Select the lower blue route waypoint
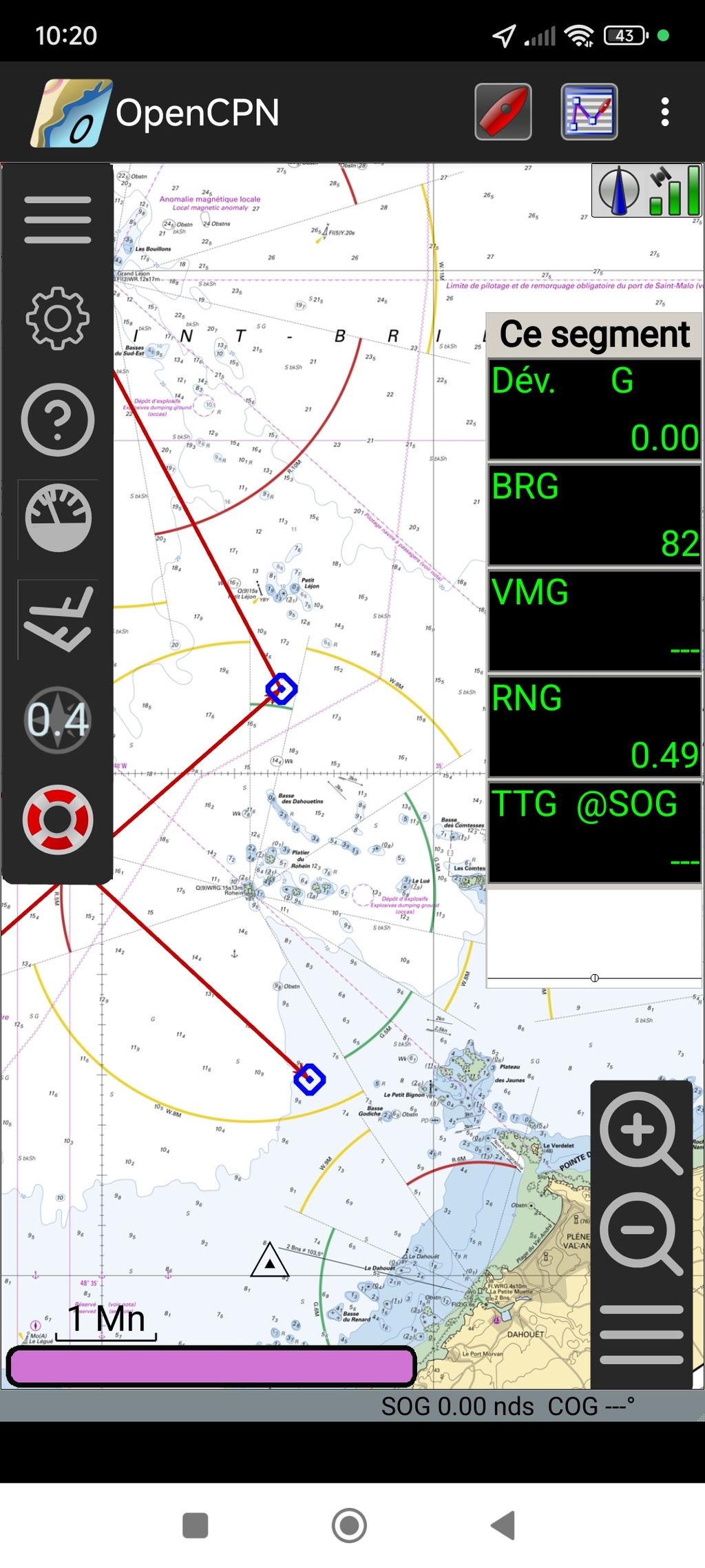The height and width of the screenshot is (1568, 705). (x=309, y=1079)
